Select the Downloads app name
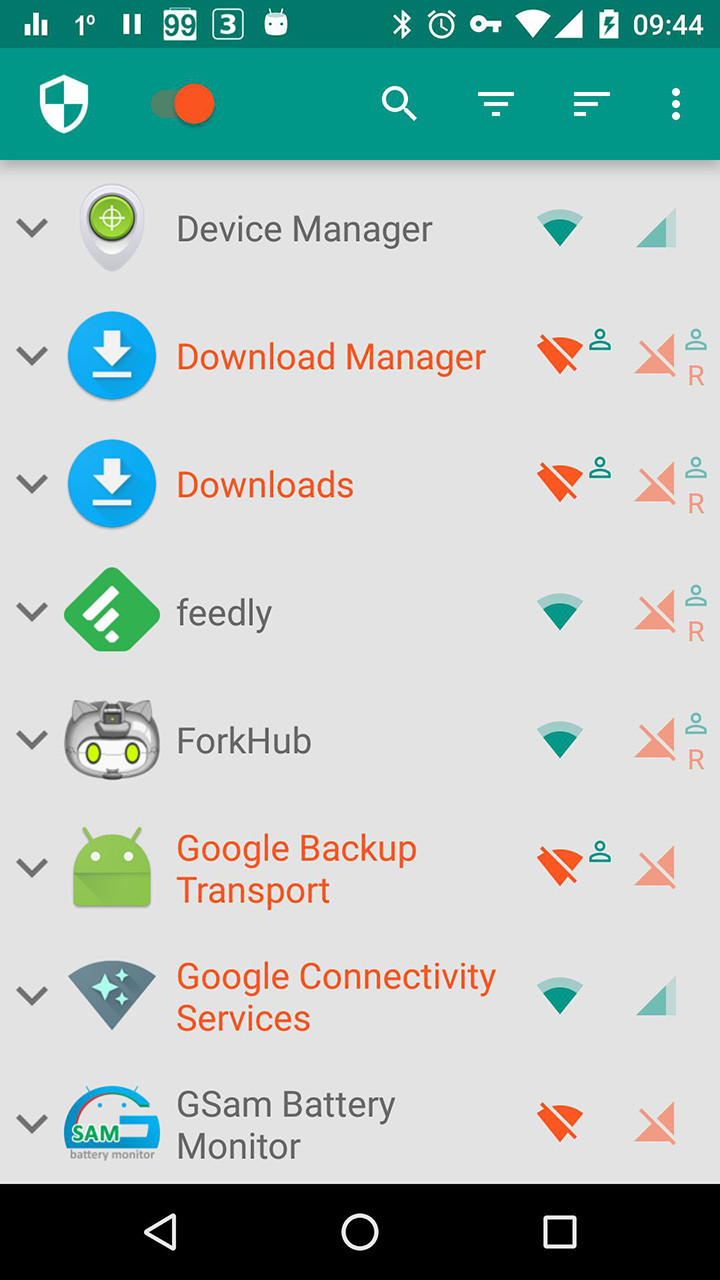720x1280 pixels. 264,484
